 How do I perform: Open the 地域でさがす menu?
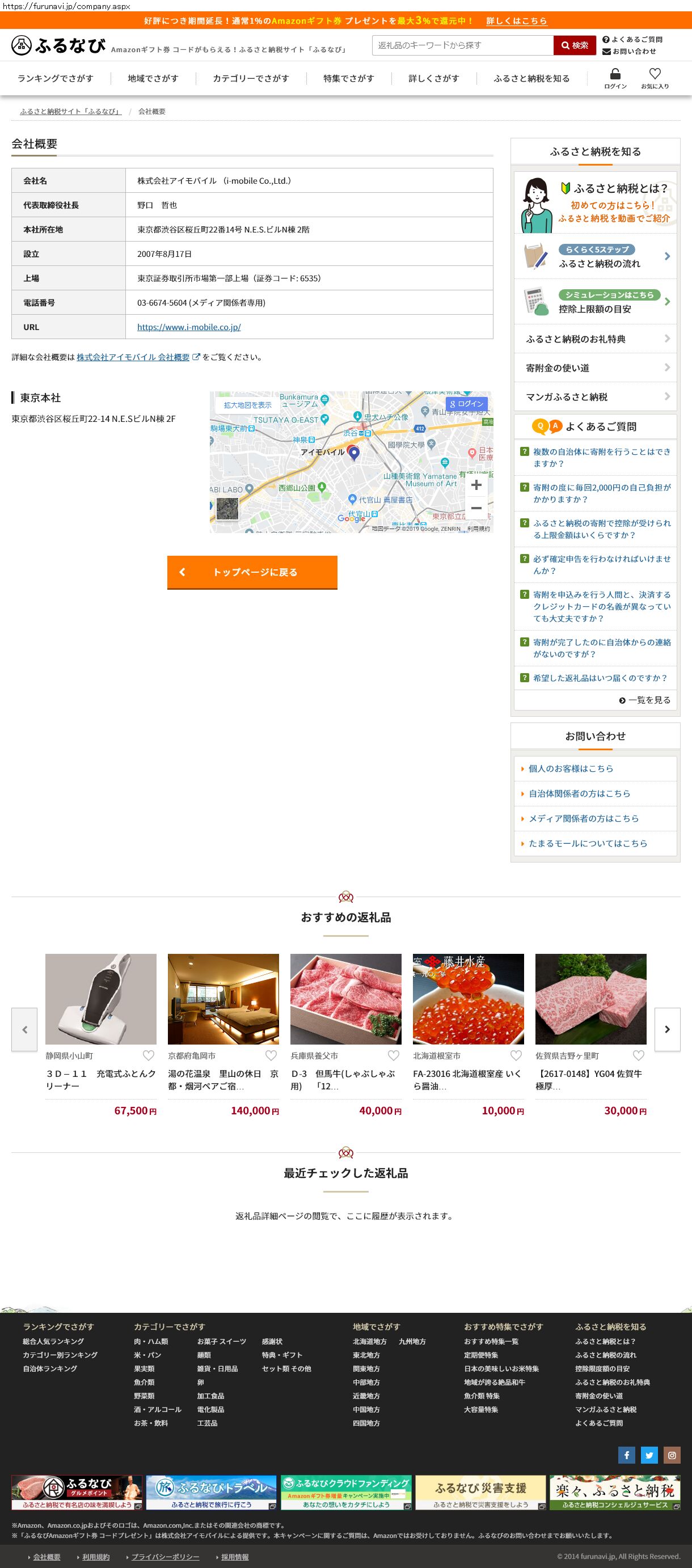(x=153, y=78)
